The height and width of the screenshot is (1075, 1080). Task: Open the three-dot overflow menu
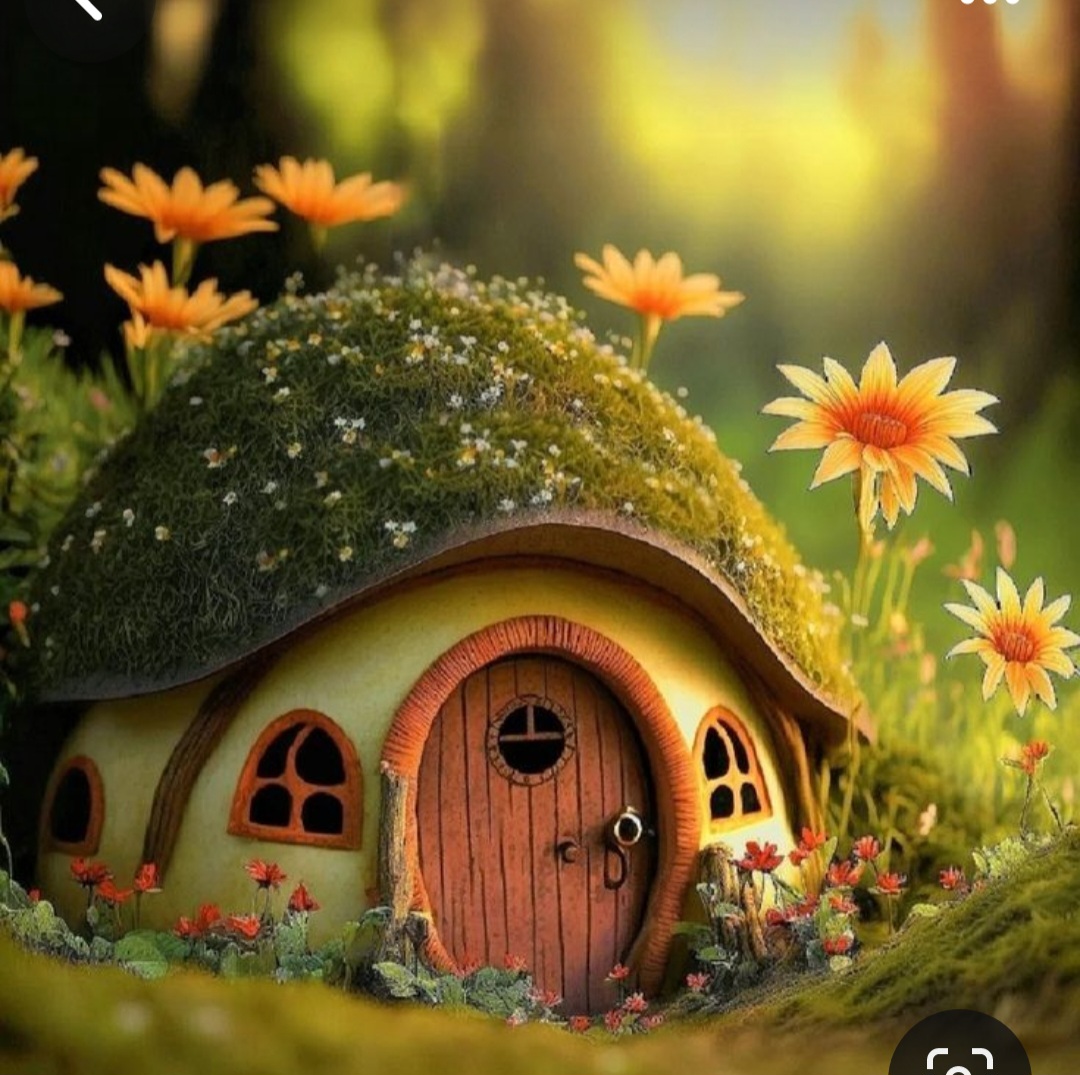989,3
